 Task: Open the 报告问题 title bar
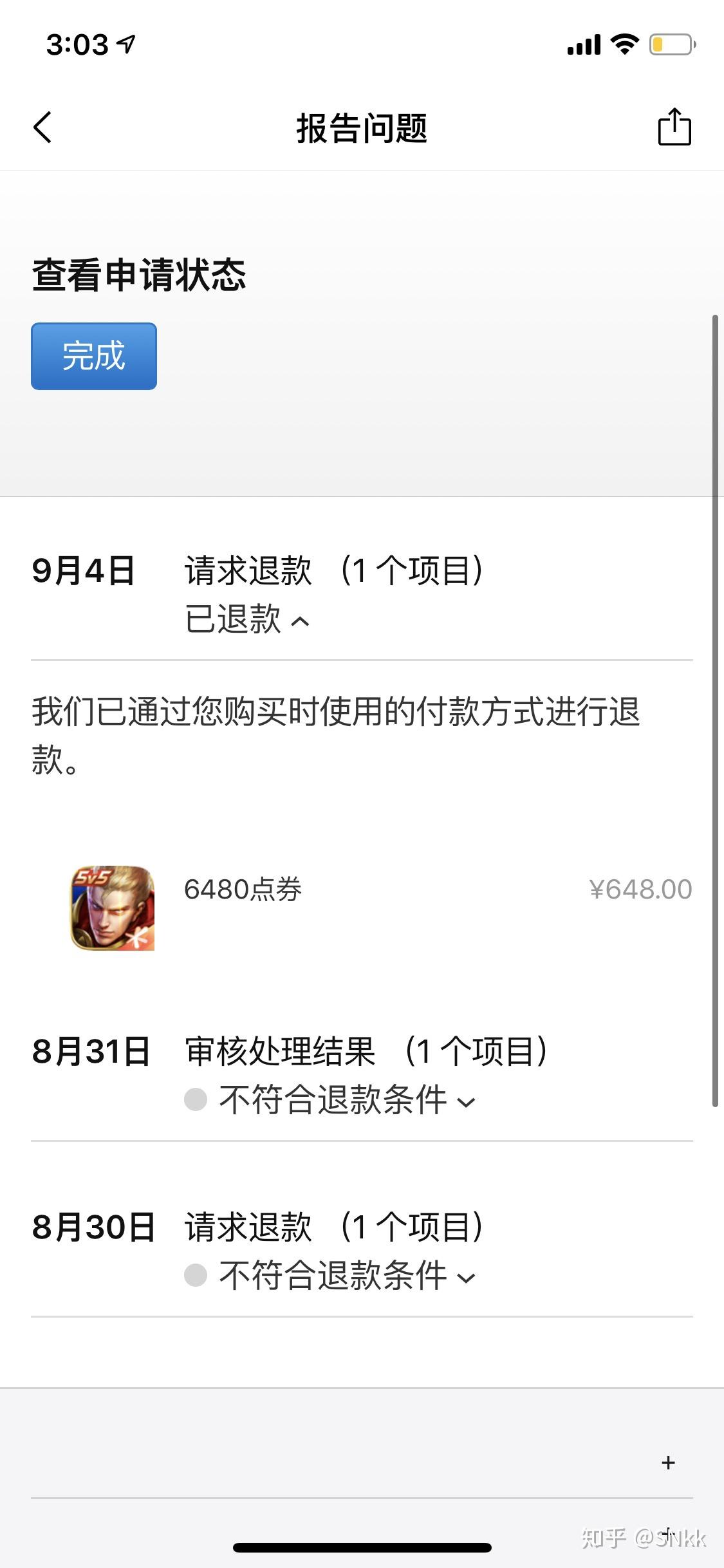coord(362,127)
